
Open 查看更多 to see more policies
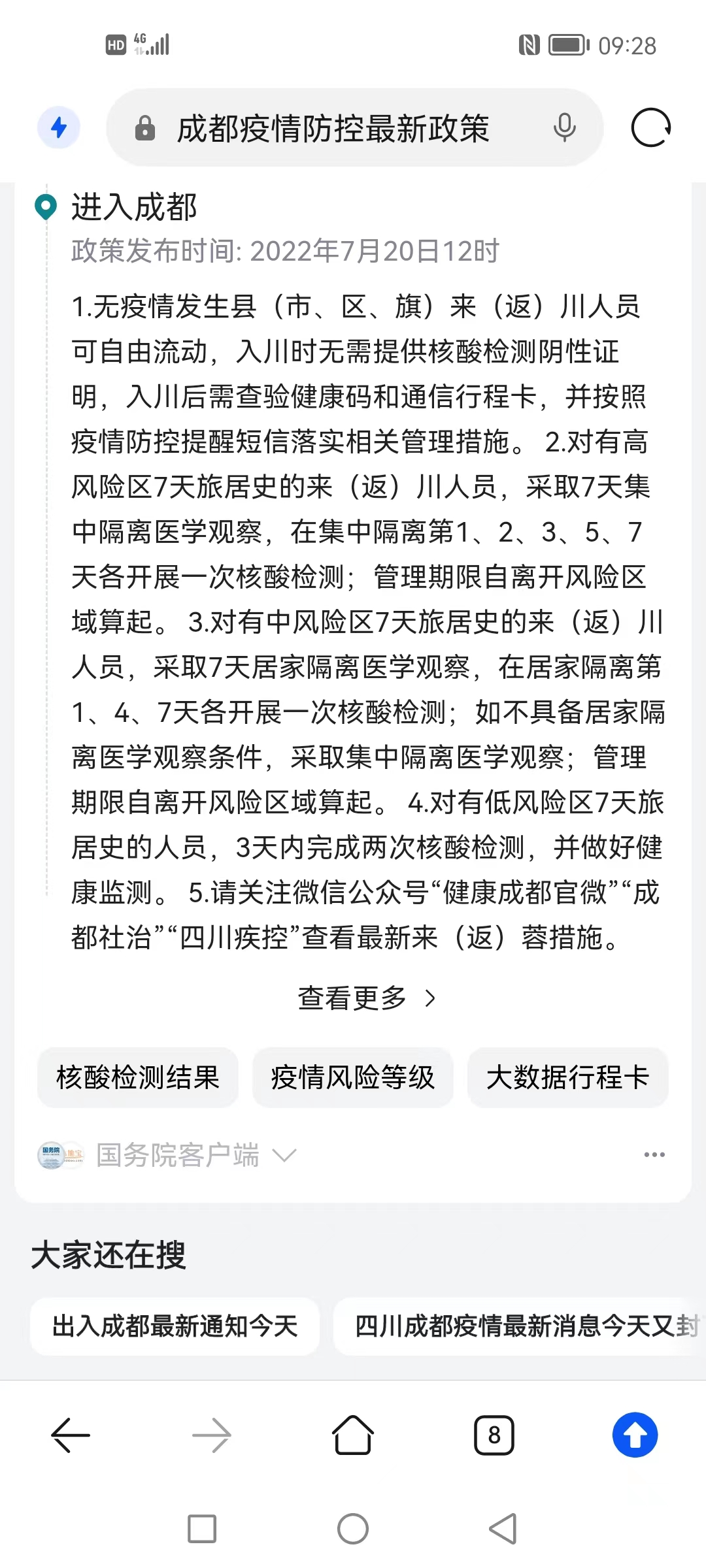pos(366,998)
